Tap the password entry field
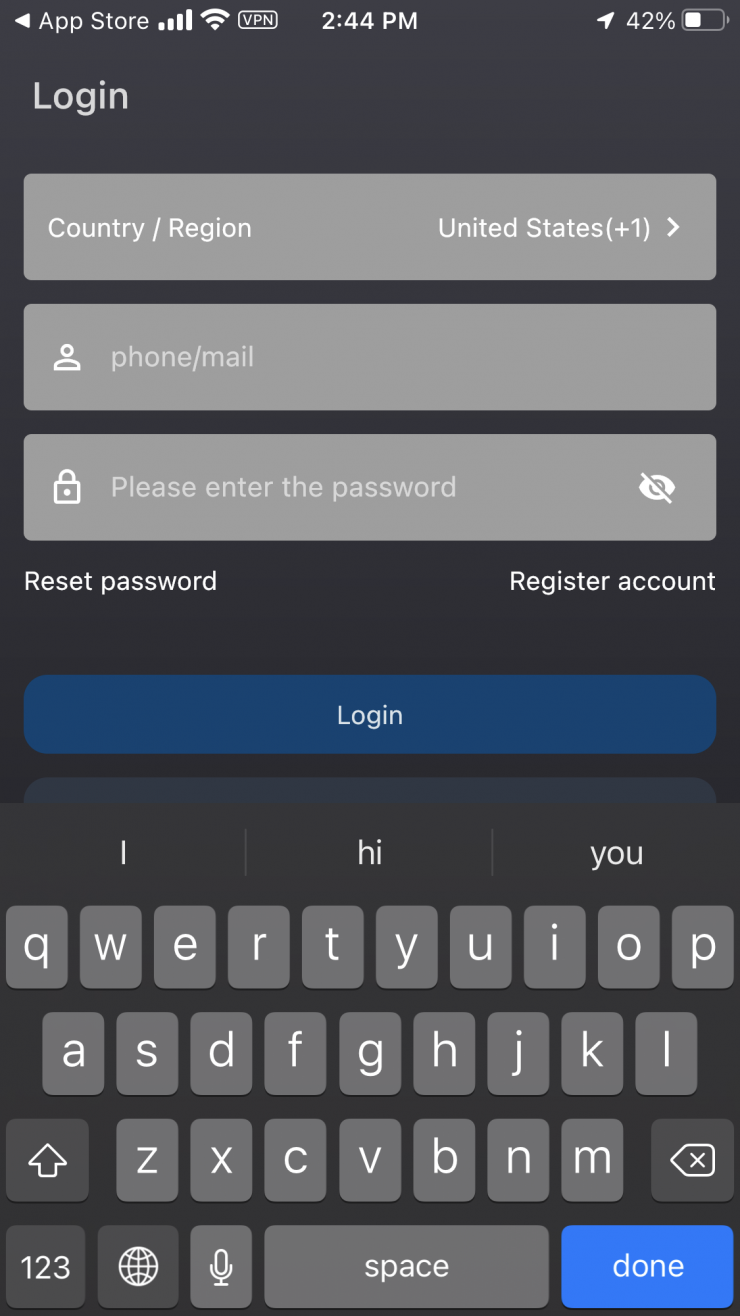Viewport: 740px width, 1316px height. click(340, 487)
